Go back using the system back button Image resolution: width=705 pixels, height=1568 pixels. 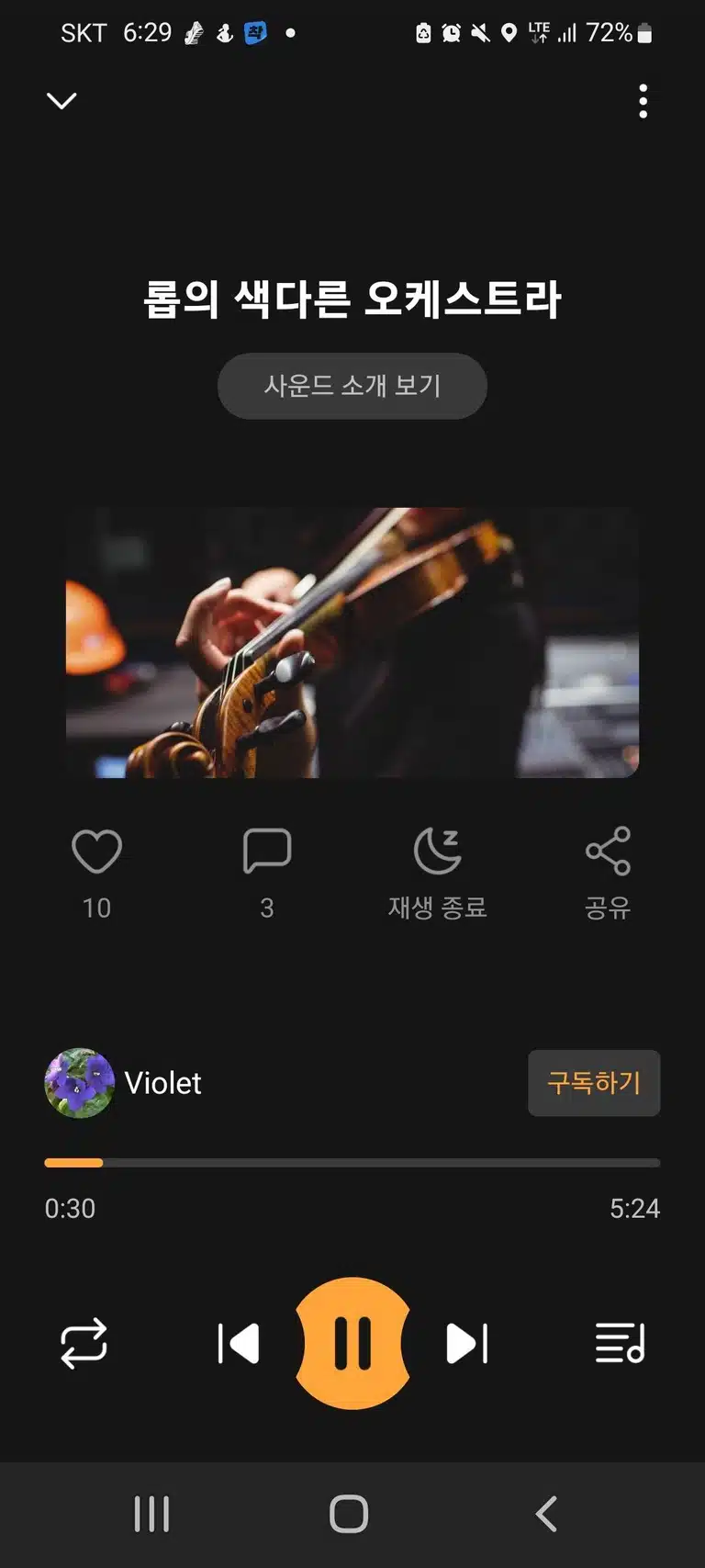click(x=547, y=1514)
